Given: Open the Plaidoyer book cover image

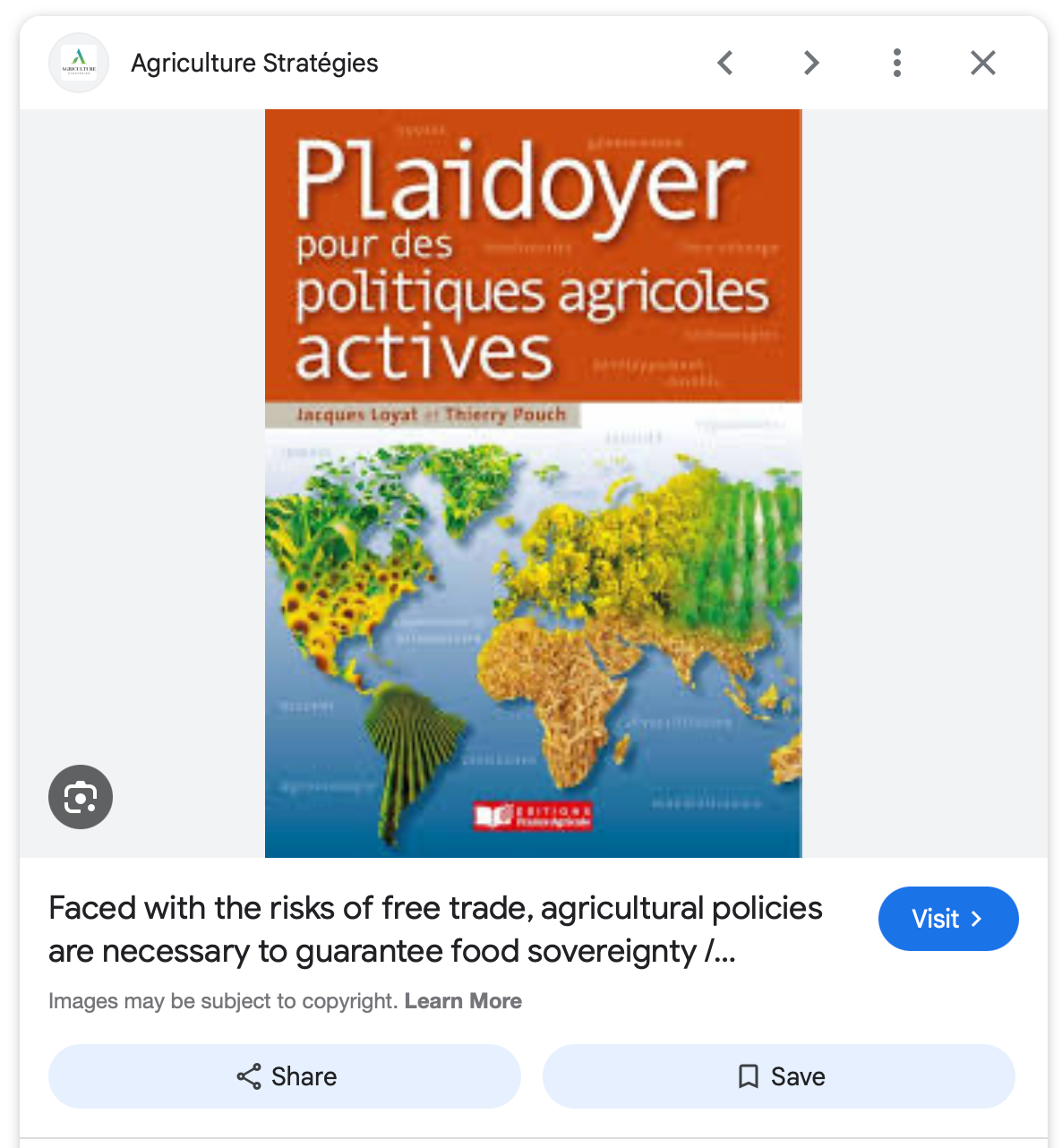Looking at the screenshot, I should [x=533, y=484].
